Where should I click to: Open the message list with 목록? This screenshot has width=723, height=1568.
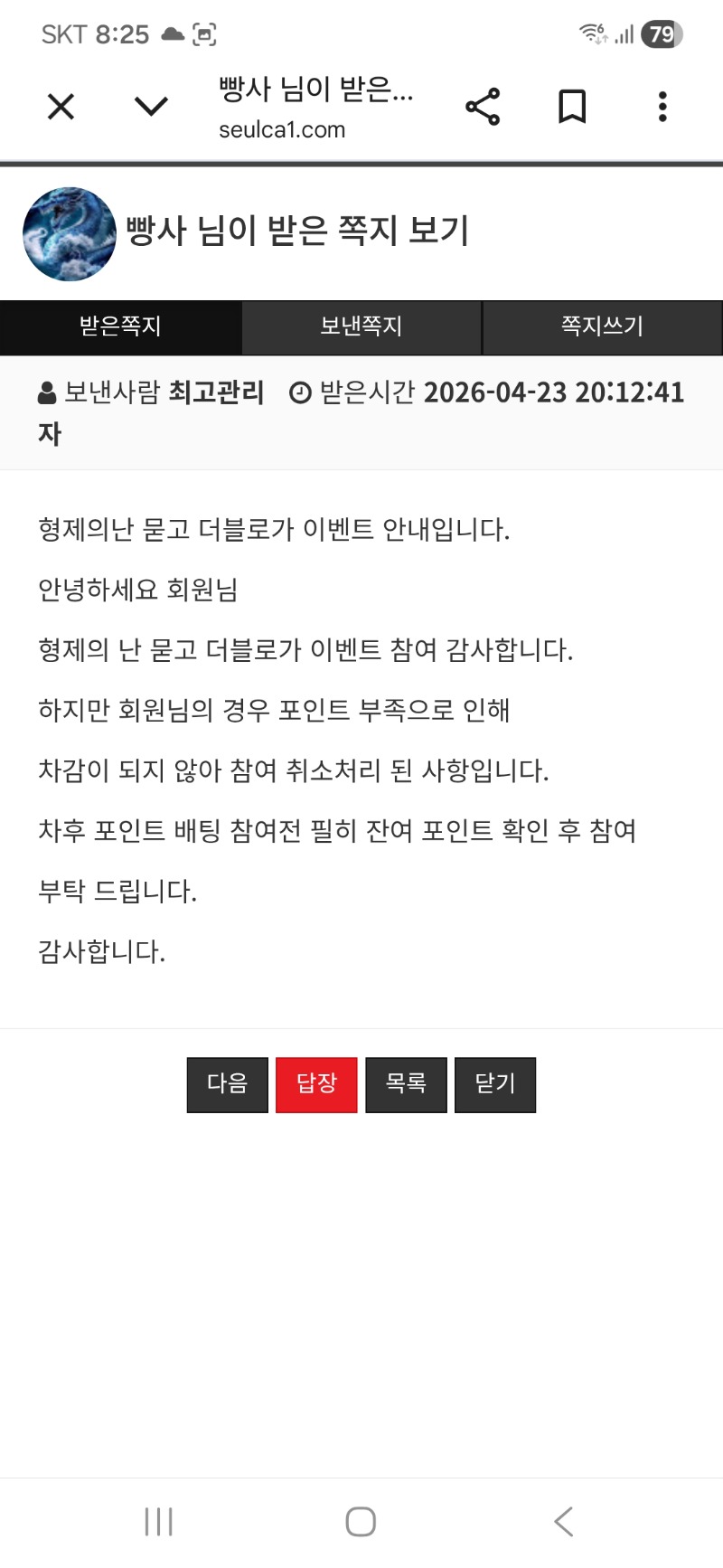(x=406, y=1084)
